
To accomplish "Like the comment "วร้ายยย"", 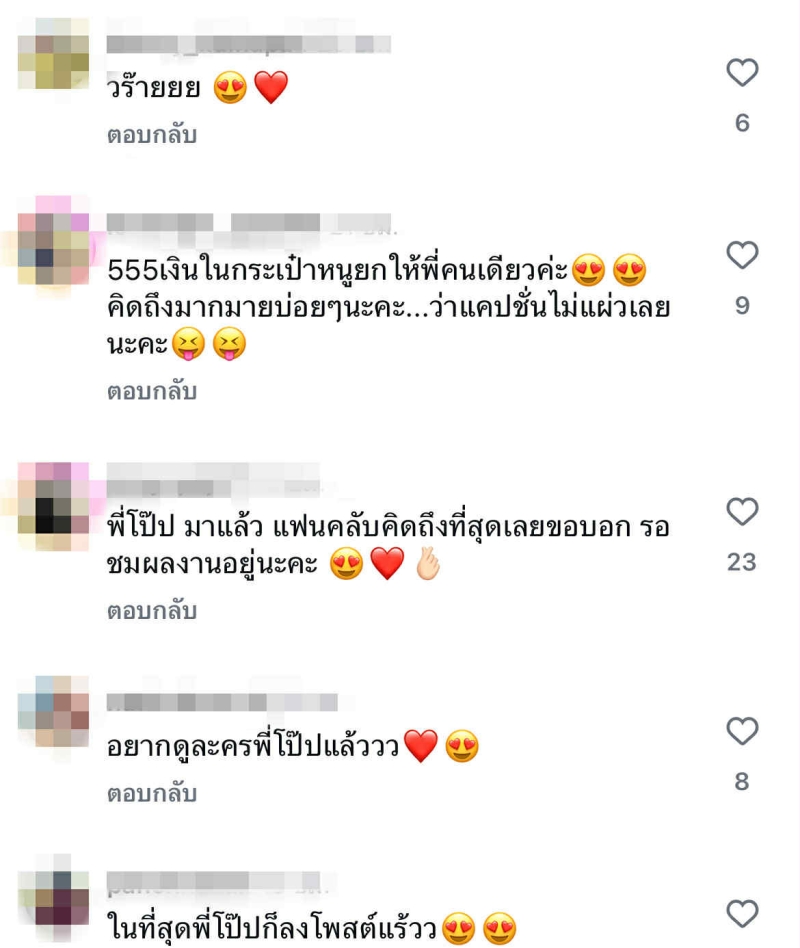I will [742, 73].
